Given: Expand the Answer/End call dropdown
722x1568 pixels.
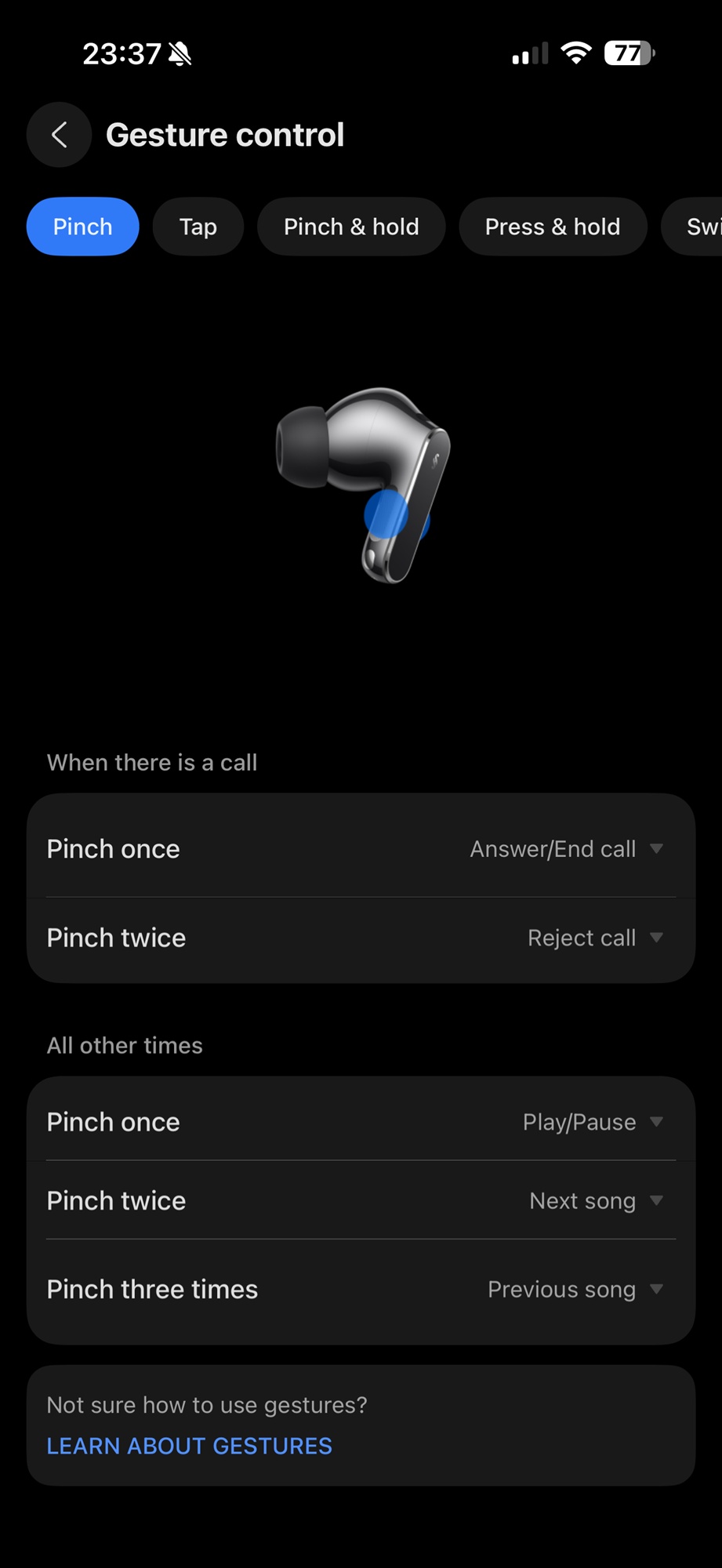Looking at the screenshot, I should pyautogui.click(x=566, y=849).
